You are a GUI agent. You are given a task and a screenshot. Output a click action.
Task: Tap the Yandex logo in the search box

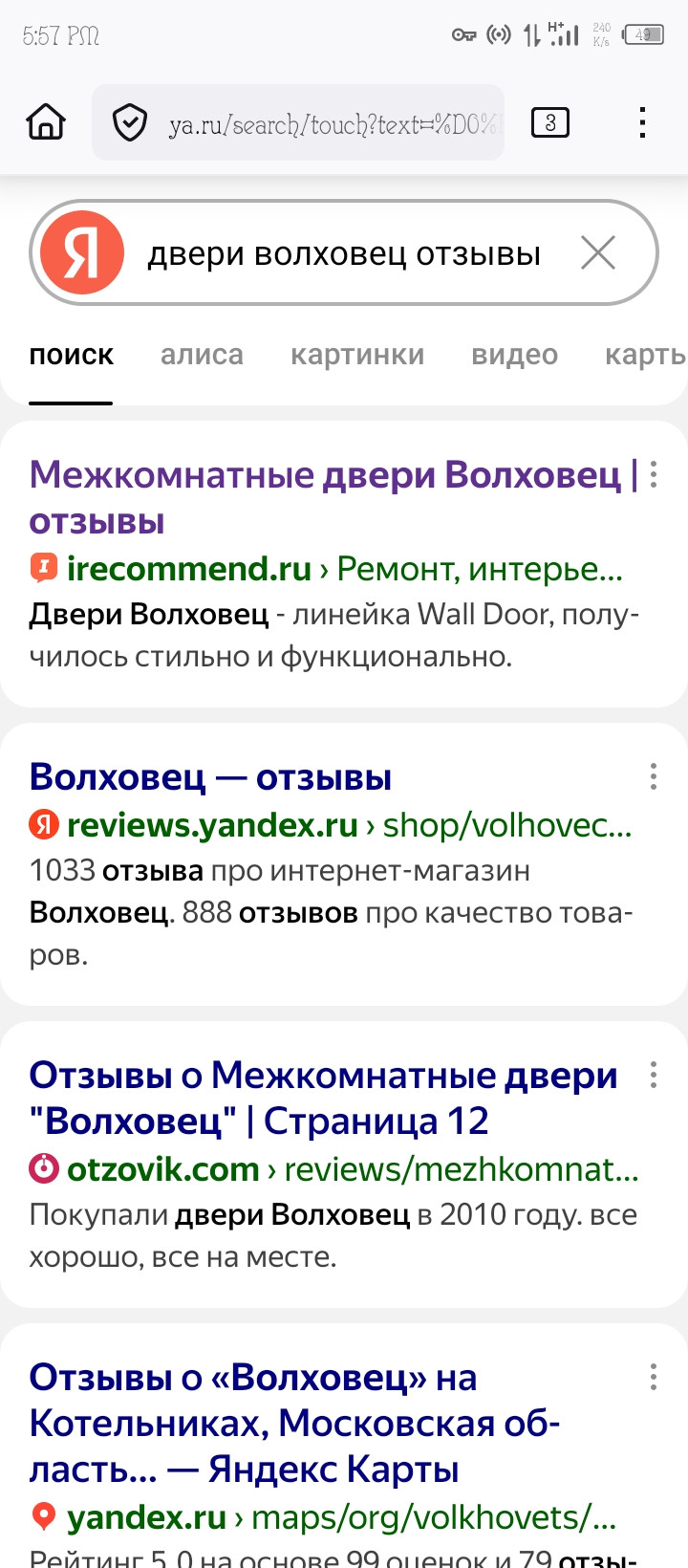click(x=82, y=253)
